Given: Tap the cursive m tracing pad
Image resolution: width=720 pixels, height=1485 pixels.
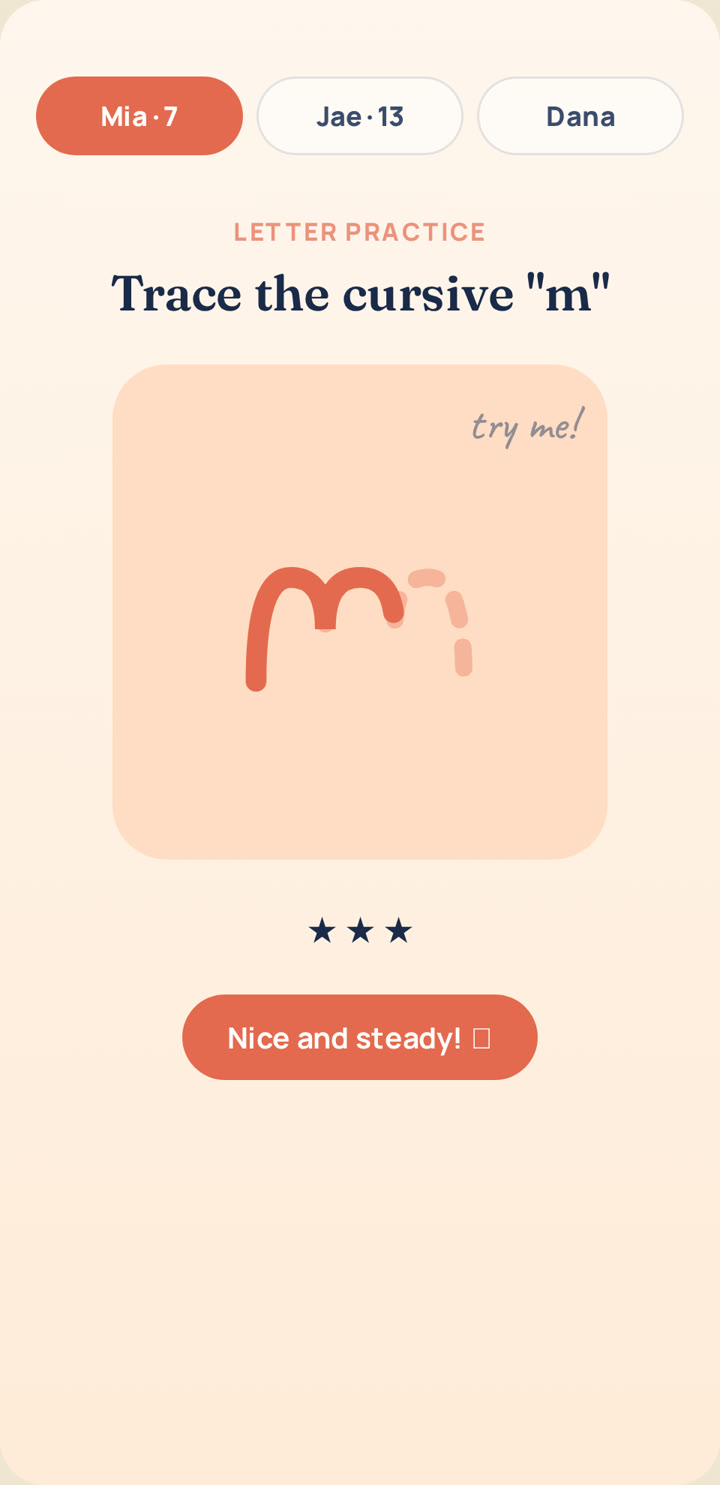Looking at the screenshot, I should click(360, 612).
